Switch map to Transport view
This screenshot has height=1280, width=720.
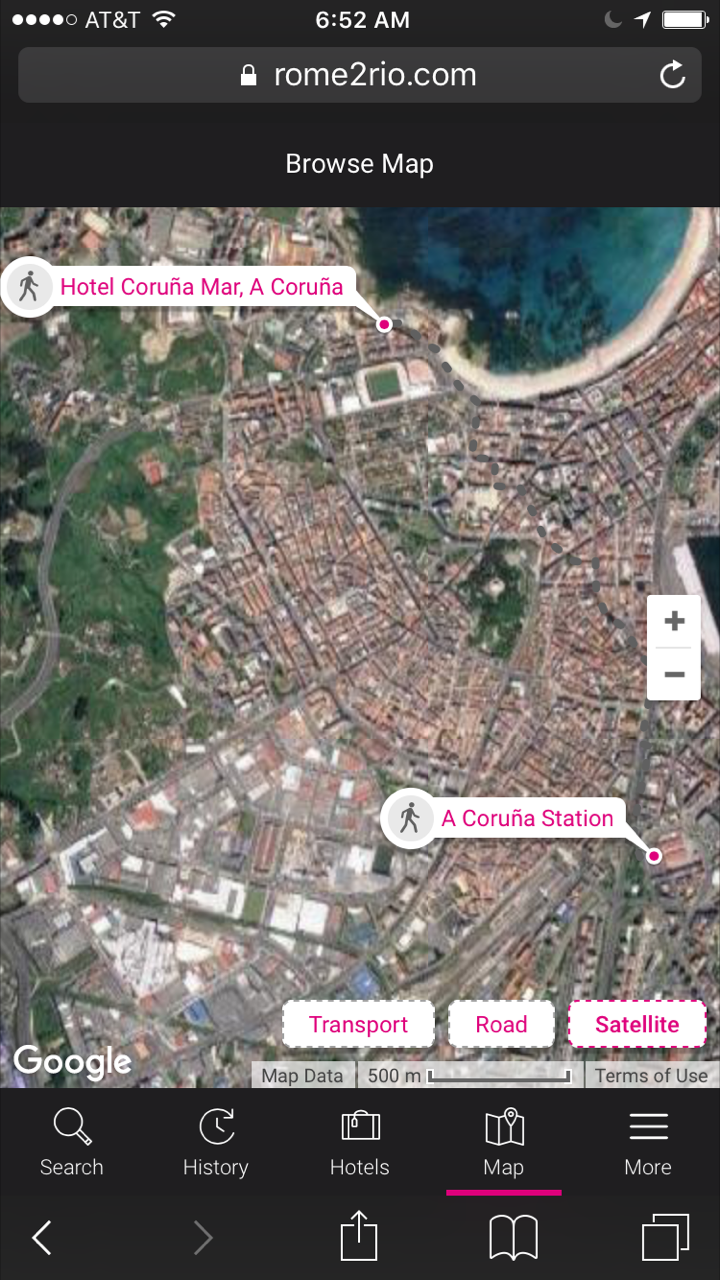coord(358,1024)
